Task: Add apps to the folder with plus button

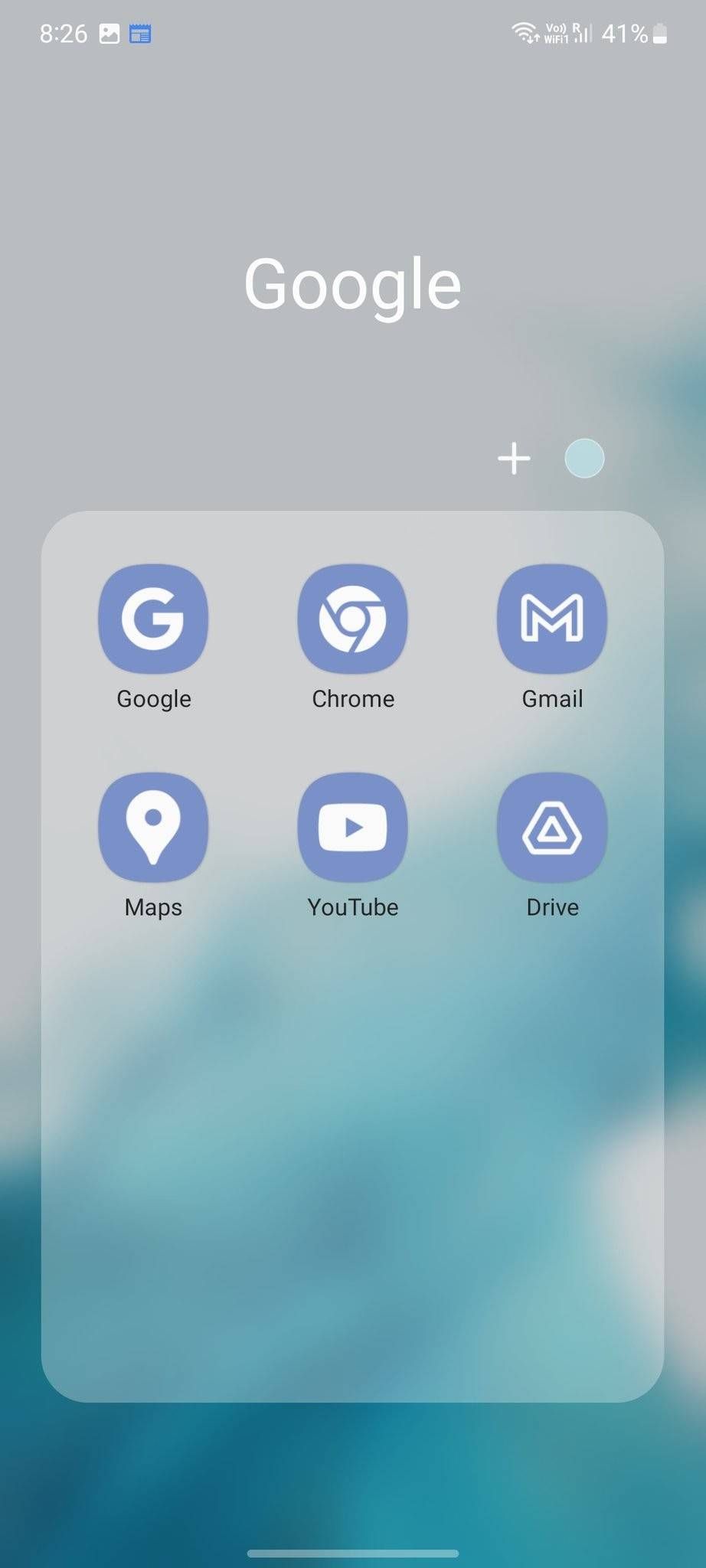Action: pyautogui.click(x=514, y=458)
